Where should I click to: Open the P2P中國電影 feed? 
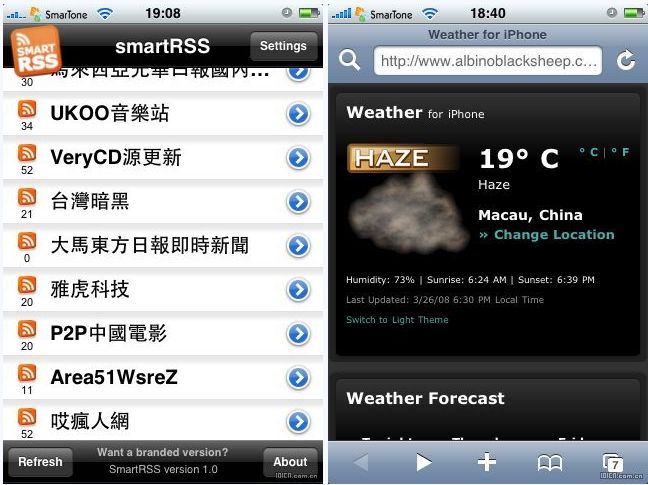(298, 334)
